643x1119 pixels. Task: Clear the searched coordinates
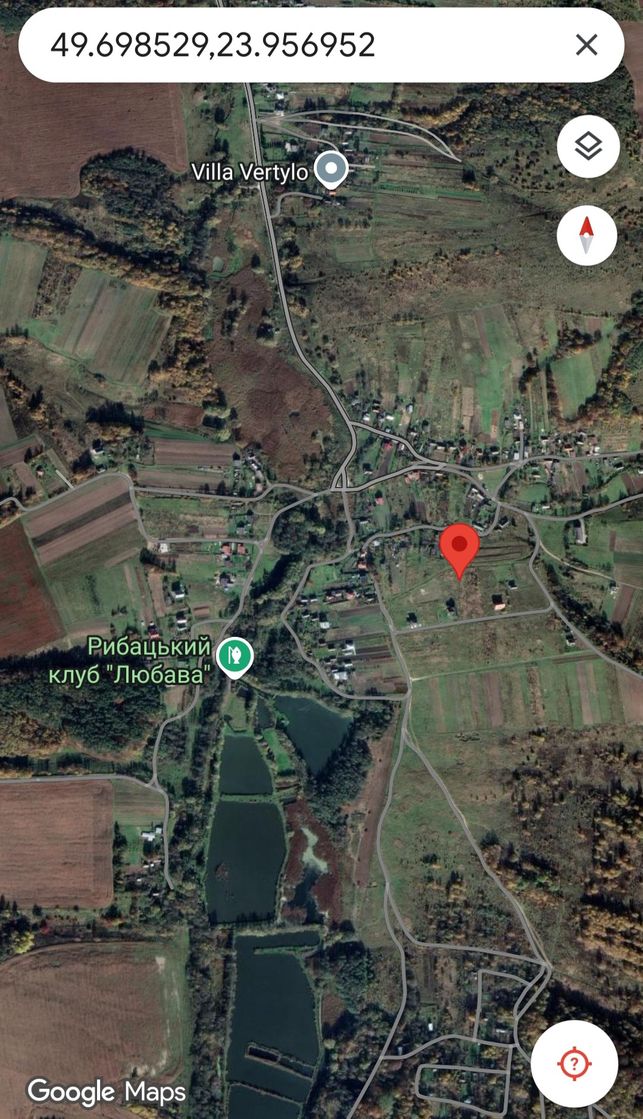coord(587,45)
